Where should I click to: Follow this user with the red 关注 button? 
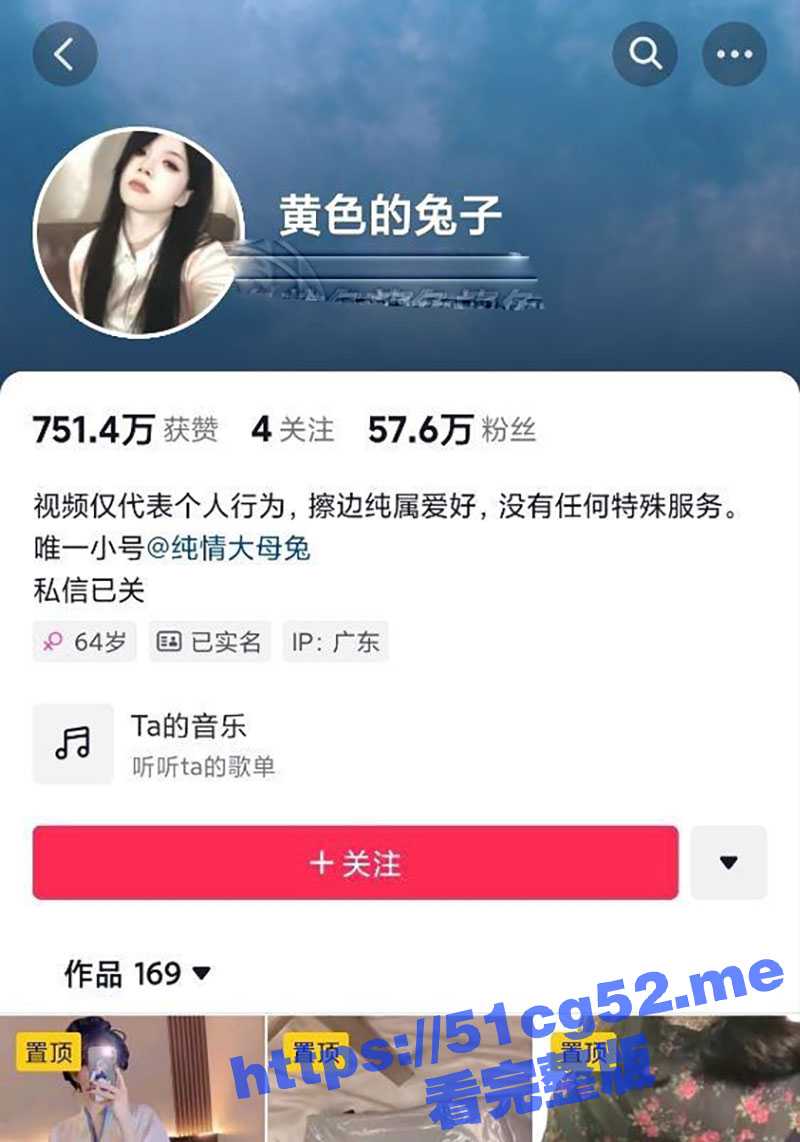356,862
